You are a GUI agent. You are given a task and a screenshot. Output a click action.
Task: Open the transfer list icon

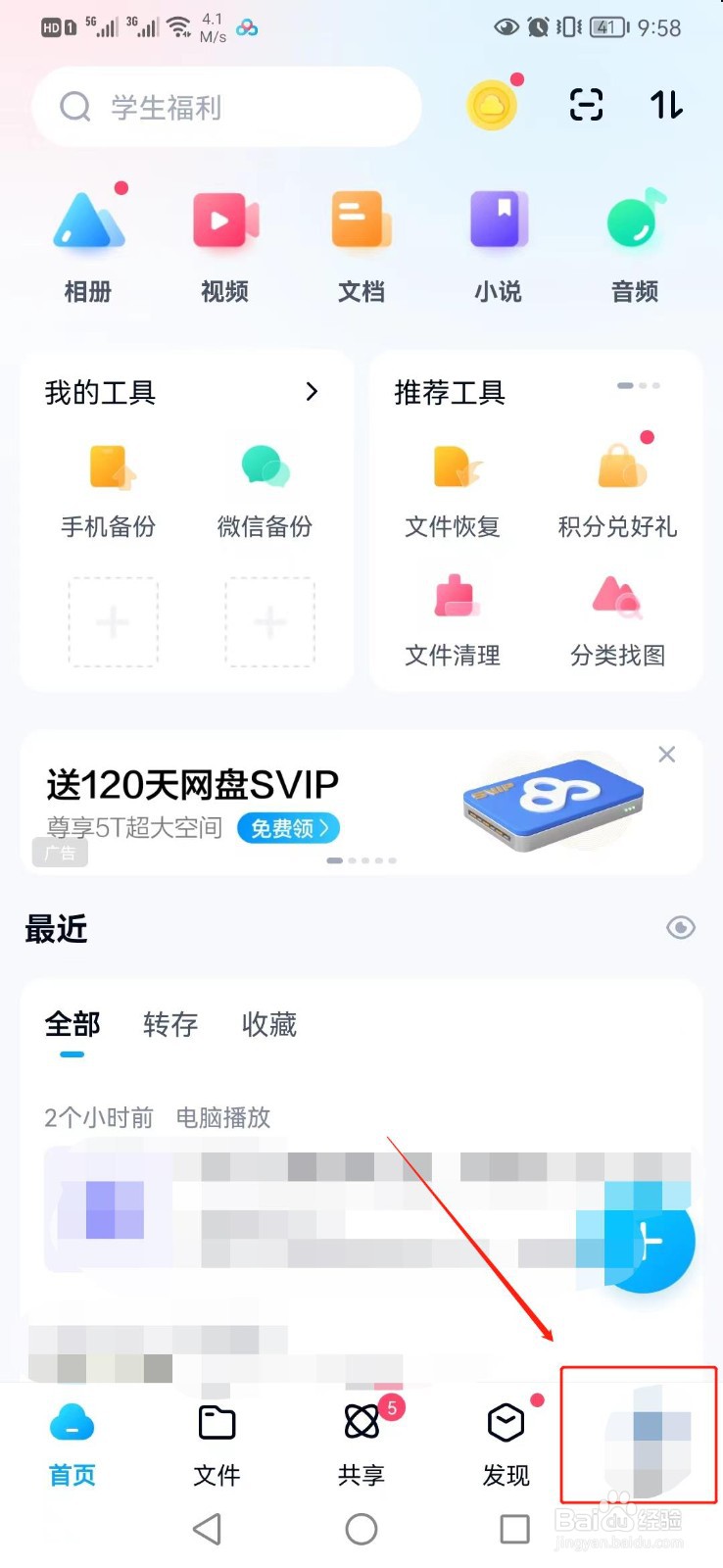[x=665, y=105]
